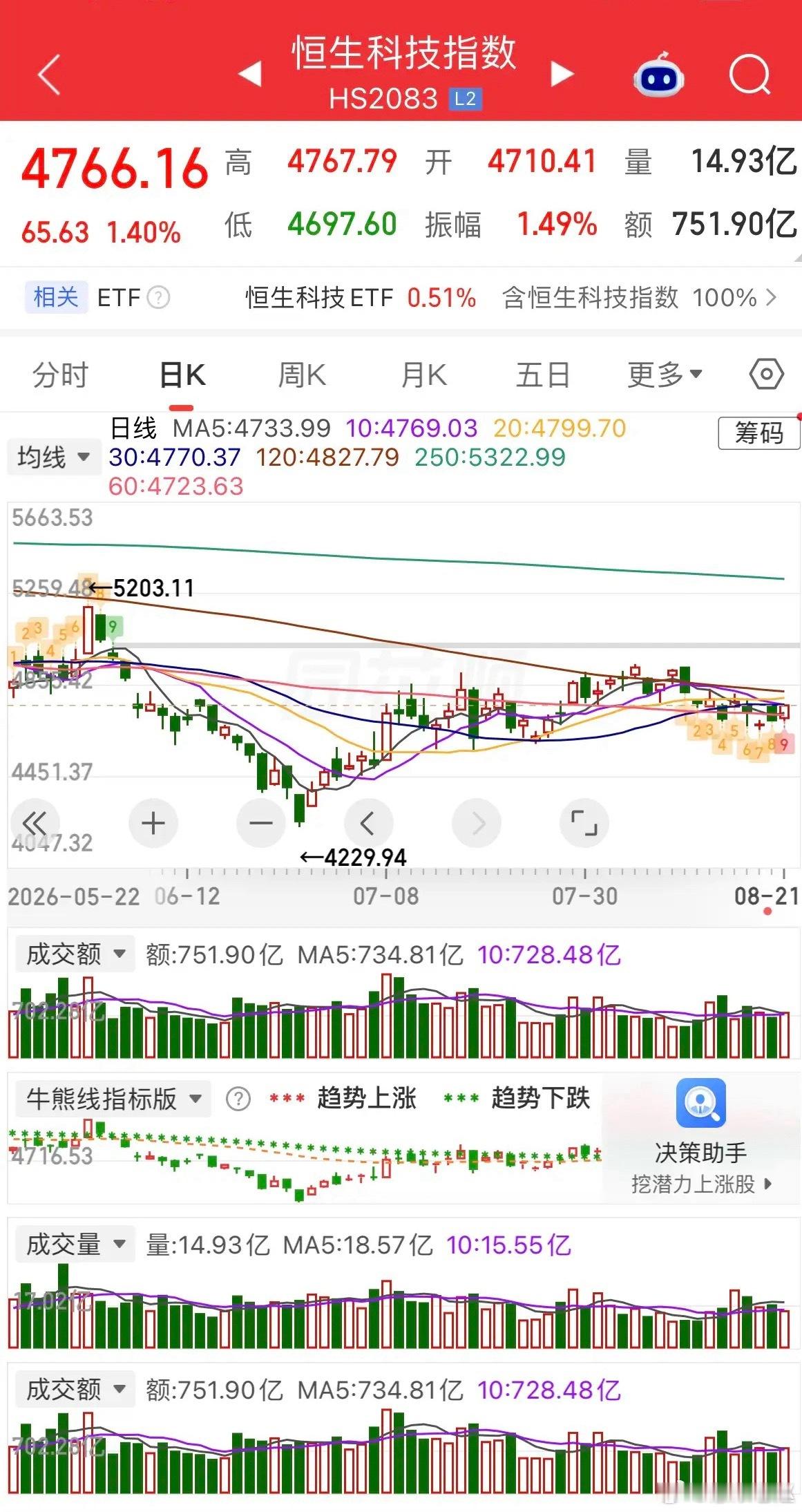Switch to the next index with right triangle
Viewport: 802px width, 1512px height.
click(562, 73)
